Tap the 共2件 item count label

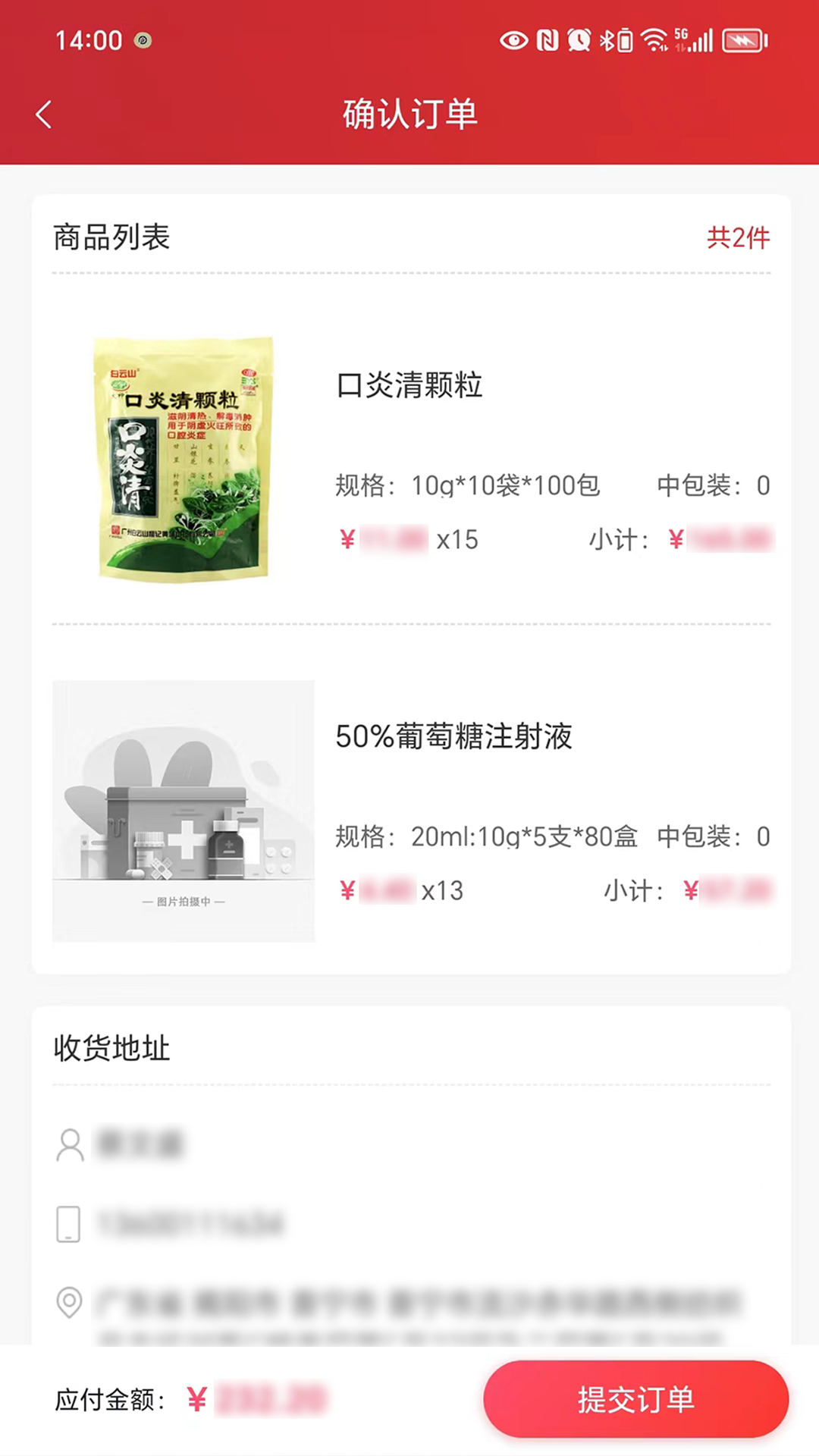coord(738,237)
